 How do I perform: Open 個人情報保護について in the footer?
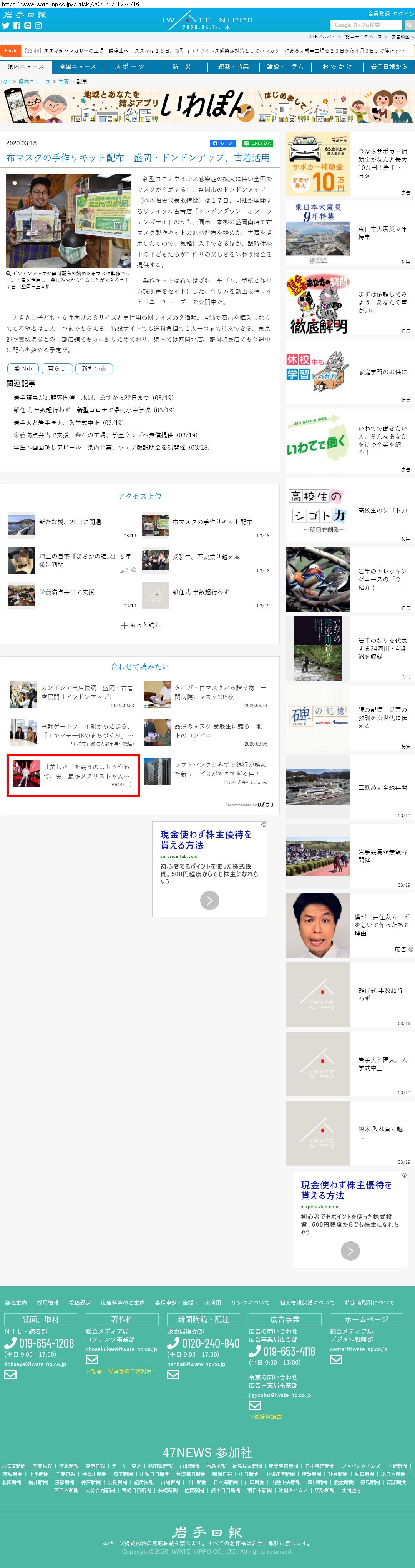pyautogui.click(x=307, y=1303)
